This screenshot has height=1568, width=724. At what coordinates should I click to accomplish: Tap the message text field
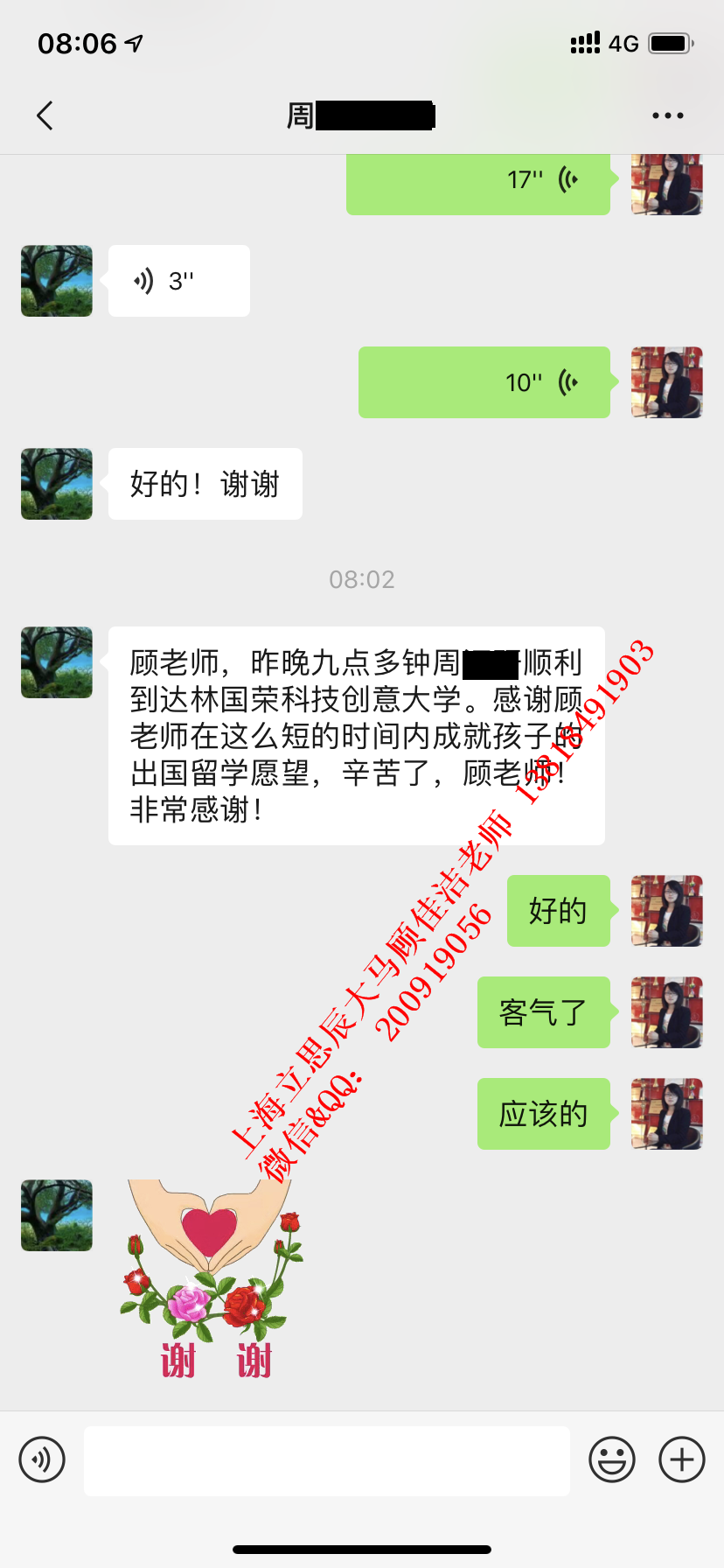(x=327, y=1460)
